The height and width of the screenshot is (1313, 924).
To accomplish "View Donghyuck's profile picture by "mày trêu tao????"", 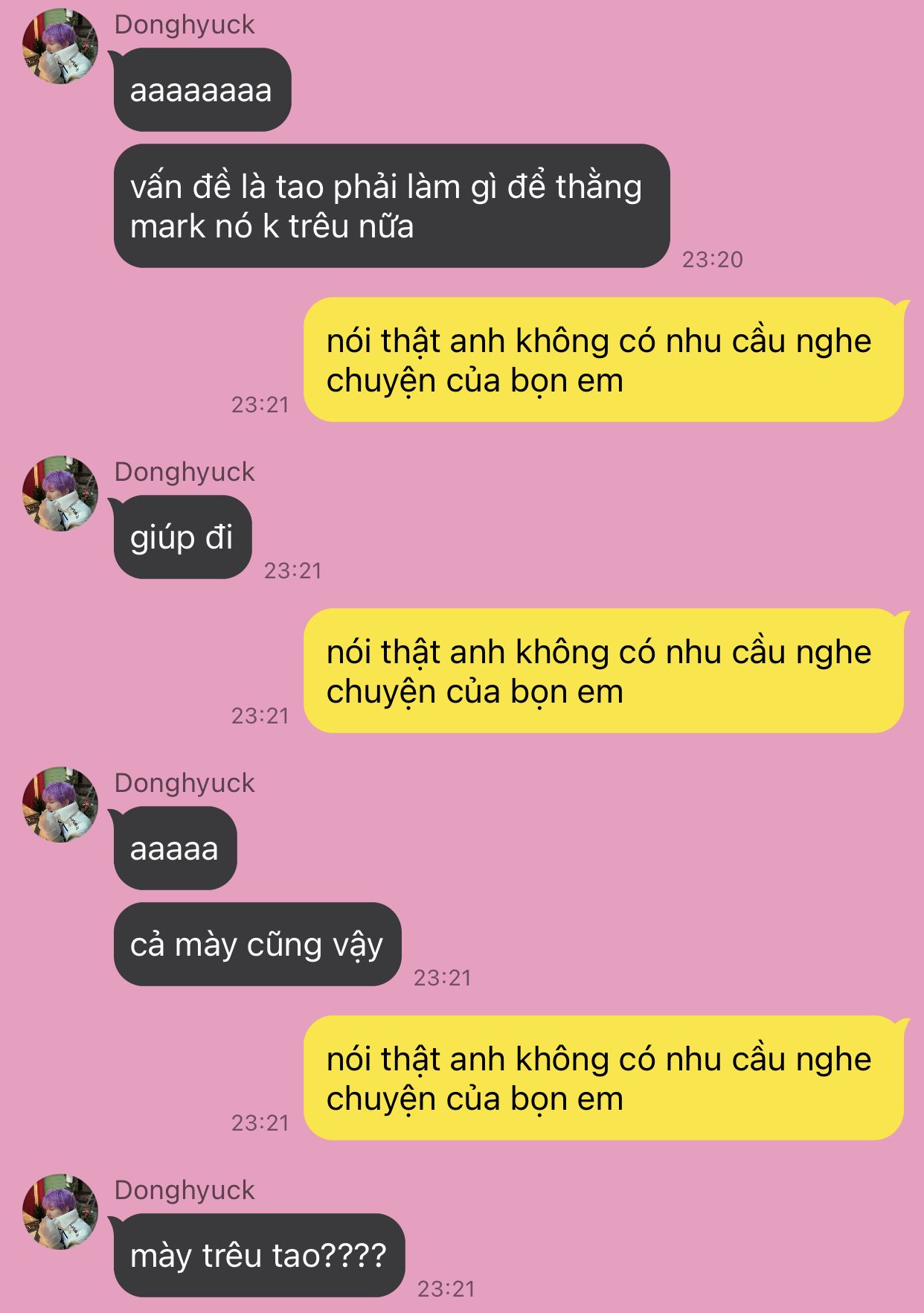I will (60, 1212).
